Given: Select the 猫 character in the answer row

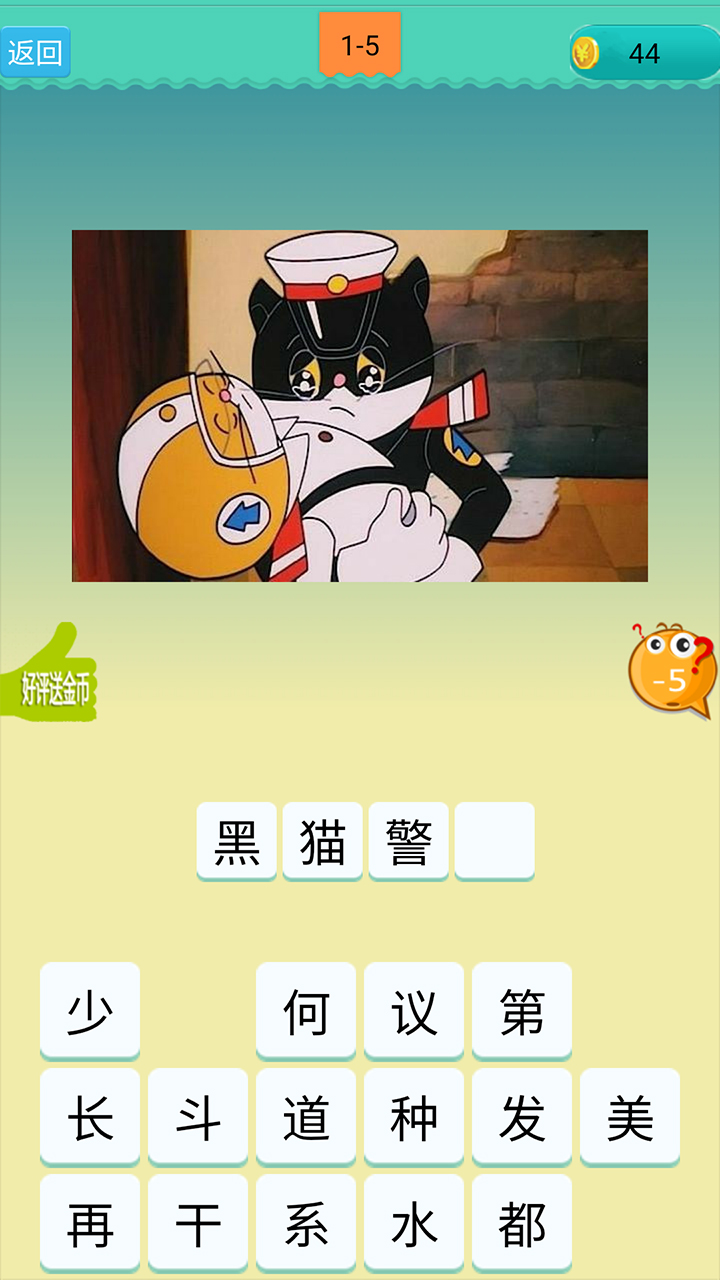Looking at the screenshot, I should [323, 840].
